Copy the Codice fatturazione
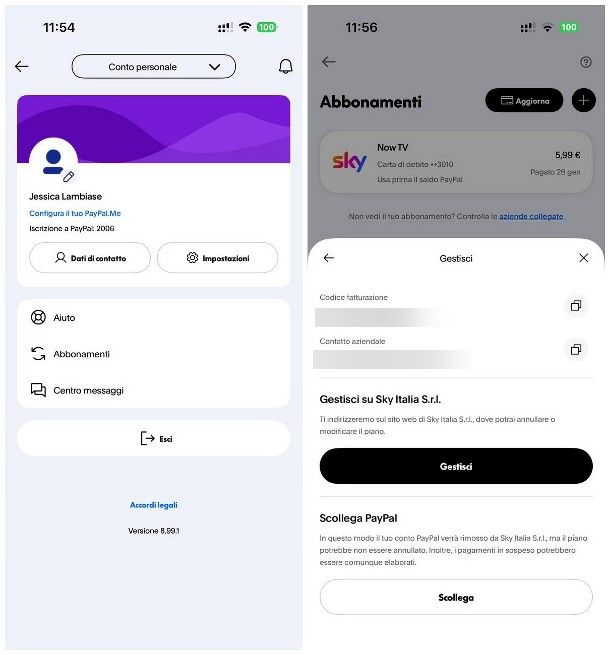Screen dimensions: 610x655 coord(575,306)
